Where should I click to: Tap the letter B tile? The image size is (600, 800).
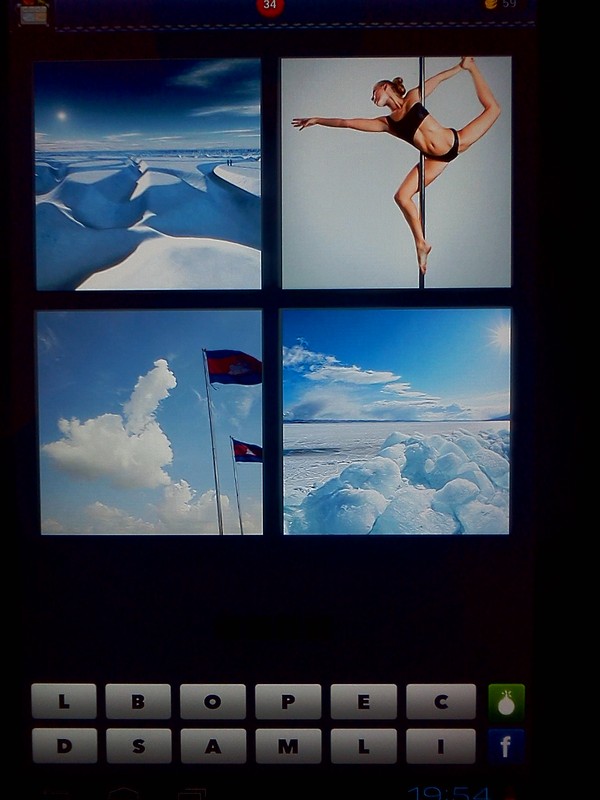pyautogui.click(x=138, y=701)
